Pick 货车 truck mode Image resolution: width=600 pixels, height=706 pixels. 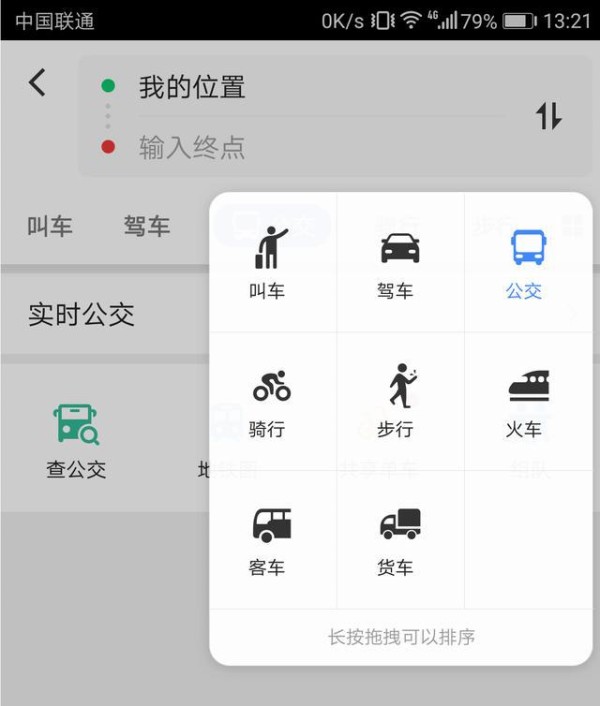(x=399, y=538)
